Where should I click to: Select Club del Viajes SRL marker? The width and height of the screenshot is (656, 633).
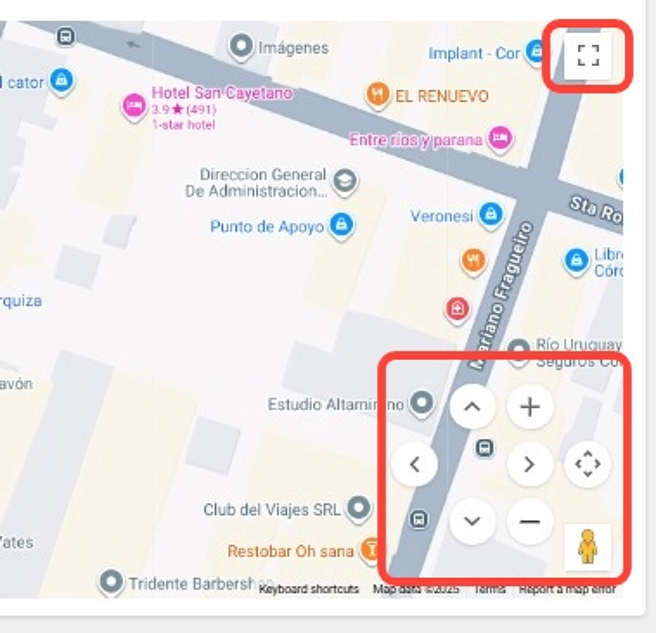click(x=358, y=509)
